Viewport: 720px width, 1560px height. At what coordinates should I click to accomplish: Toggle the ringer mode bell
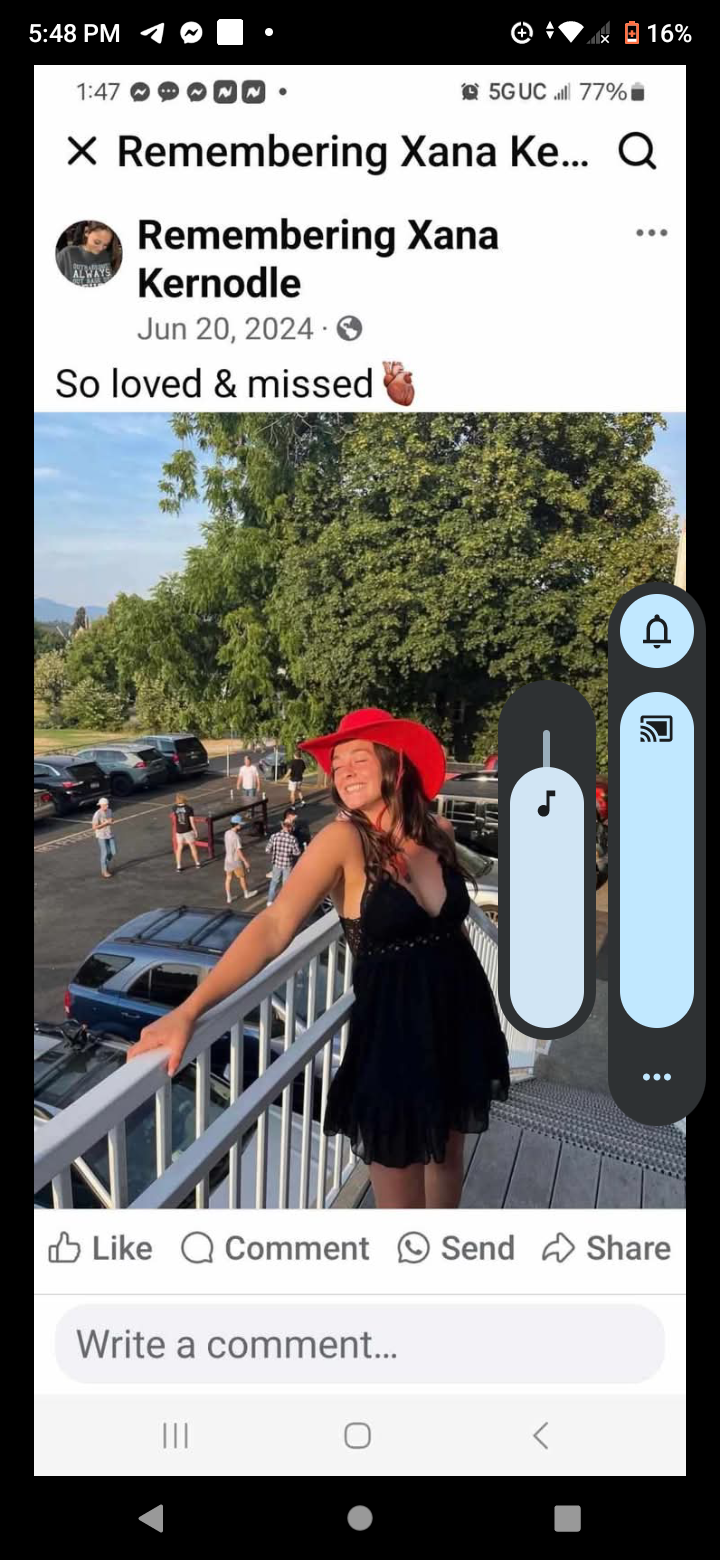click(x=656, y=631)
